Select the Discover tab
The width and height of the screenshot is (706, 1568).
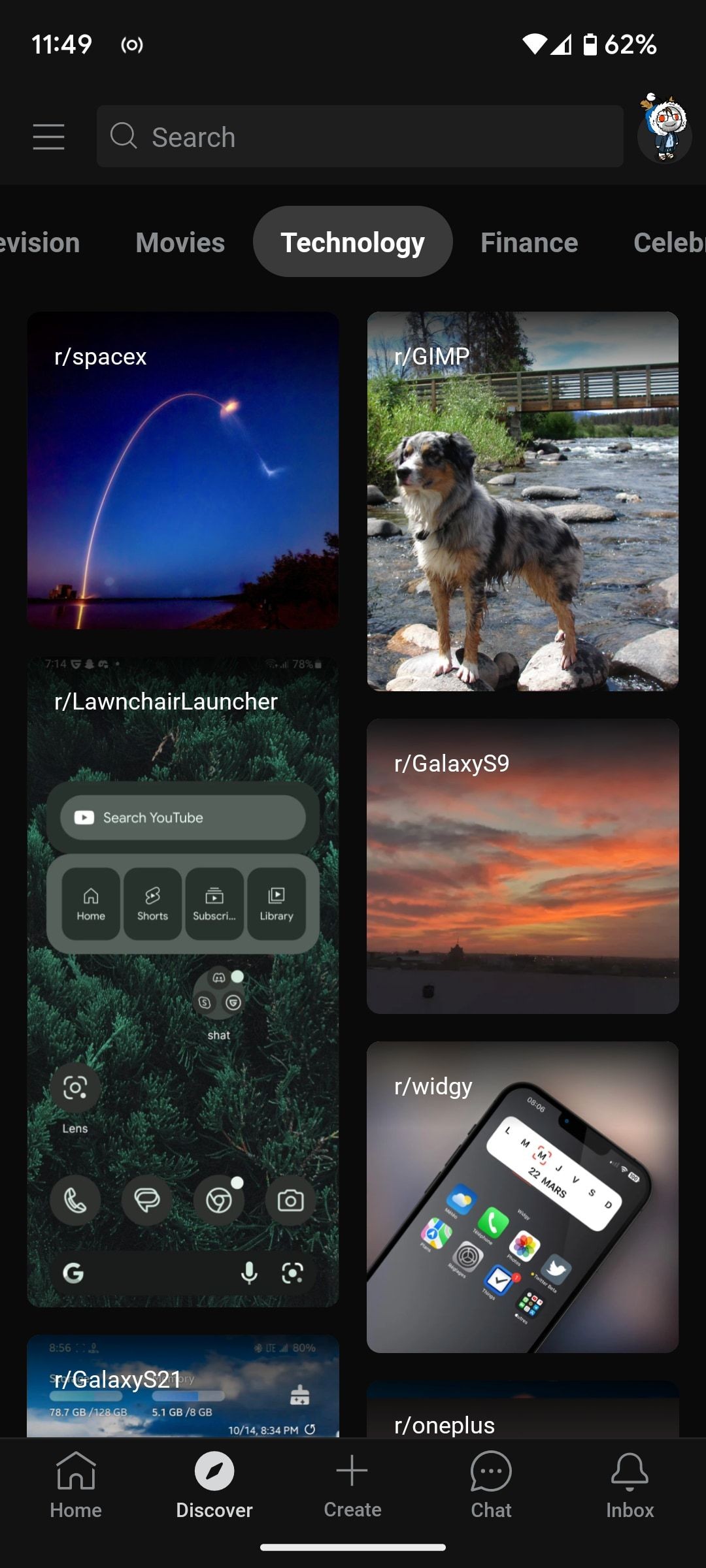214,1484
